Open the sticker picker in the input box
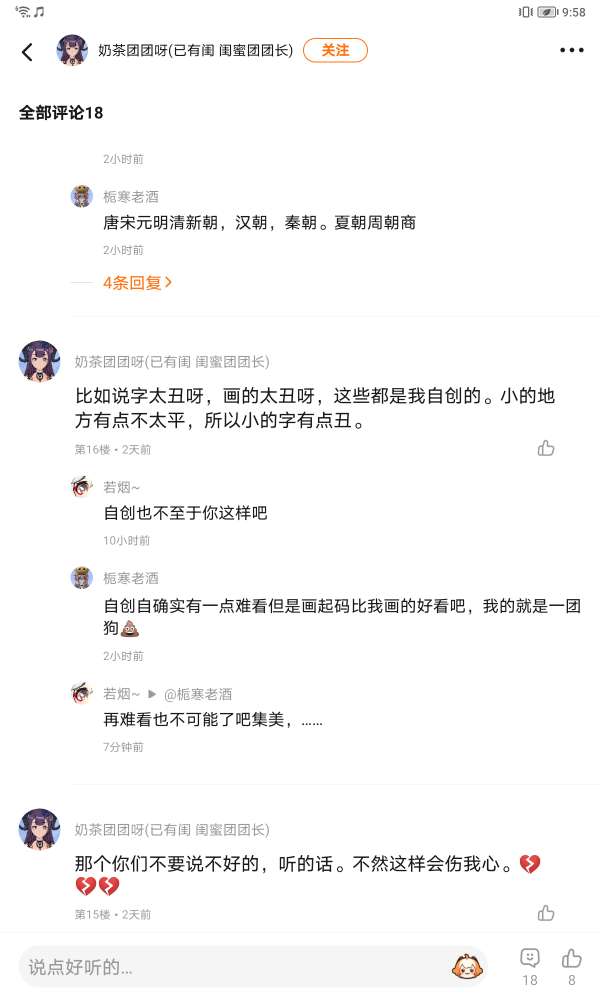 click(465, 966)
